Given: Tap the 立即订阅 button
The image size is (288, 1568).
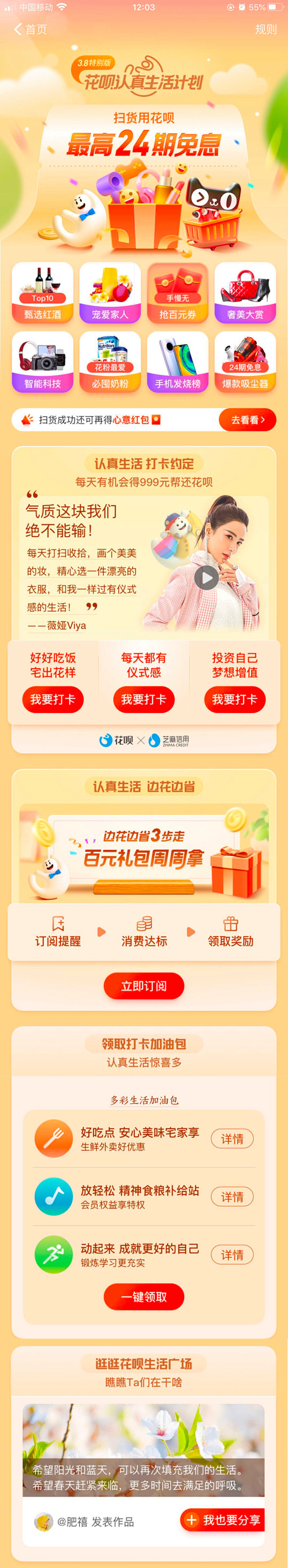Looking at the screenshot, I should coord(144,985).
